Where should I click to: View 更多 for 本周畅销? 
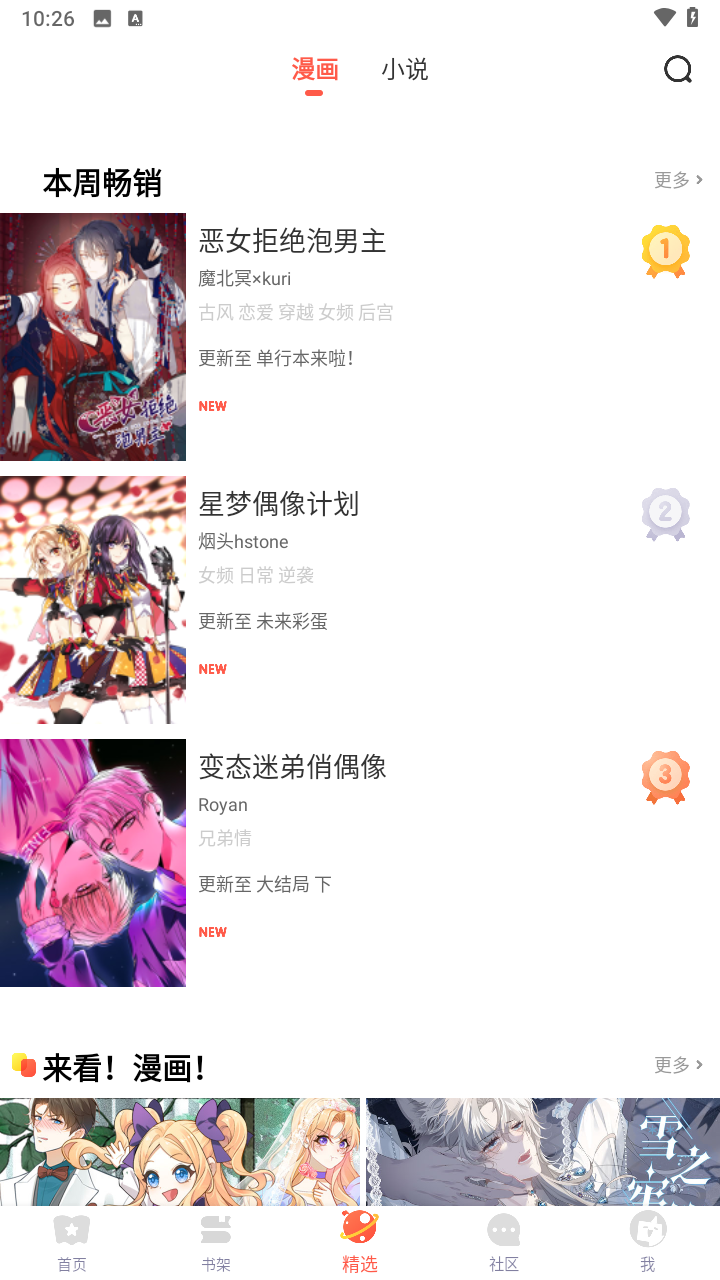pyautogui.click(x=678, y=180)
